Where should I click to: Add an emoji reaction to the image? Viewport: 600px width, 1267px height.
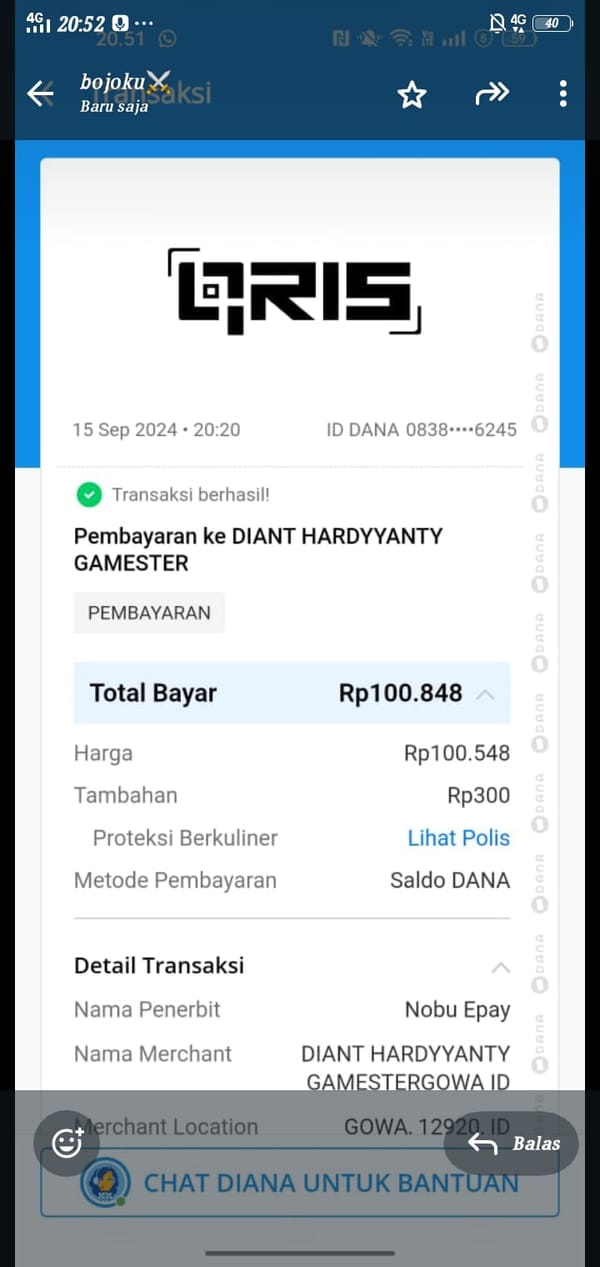(x=67, y=1143)
